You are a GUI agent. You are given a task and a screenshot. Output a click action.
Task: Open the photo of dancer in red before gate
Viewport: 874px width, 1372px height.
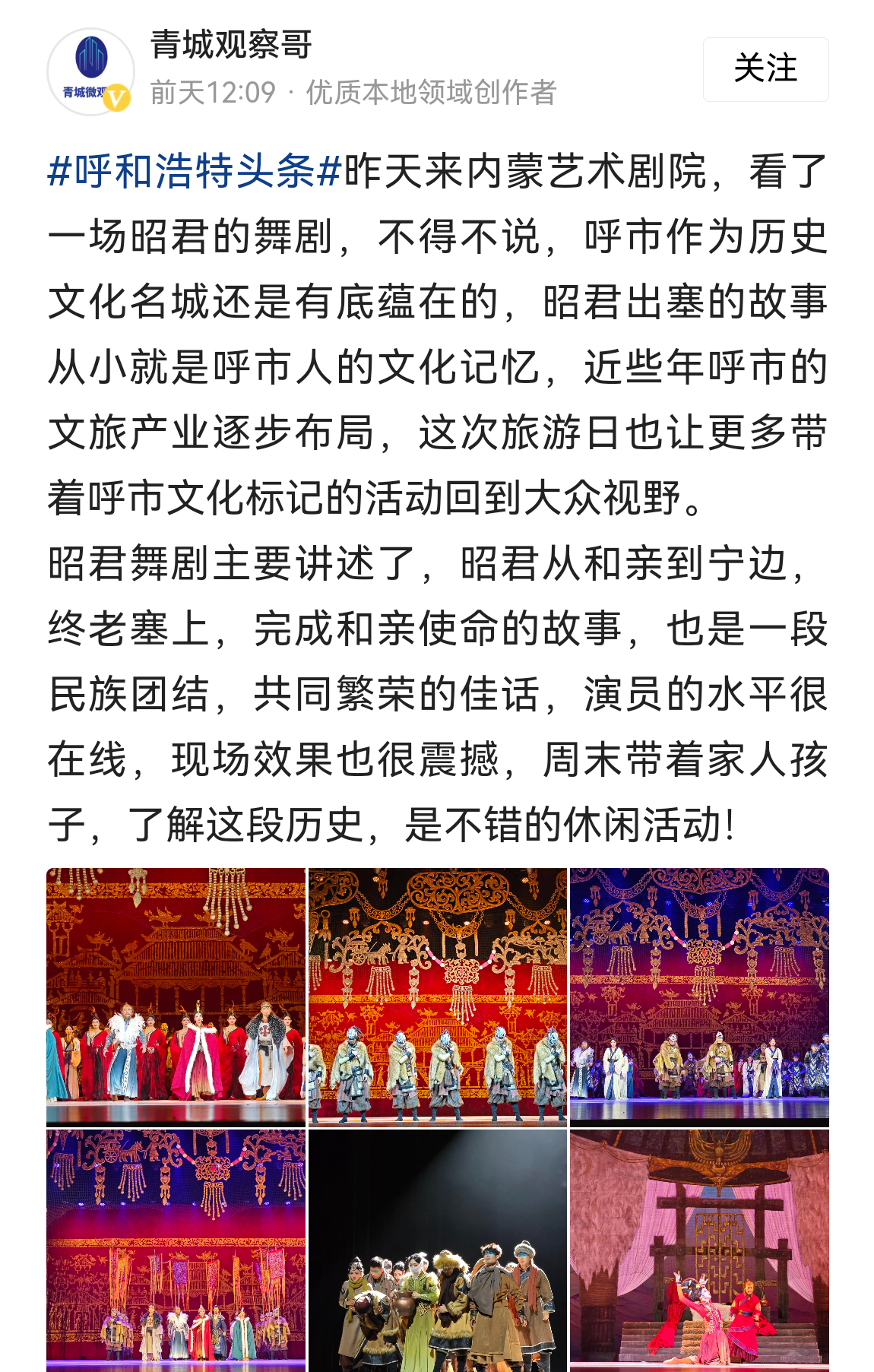pyautogui.click(x=699, y=1250)
